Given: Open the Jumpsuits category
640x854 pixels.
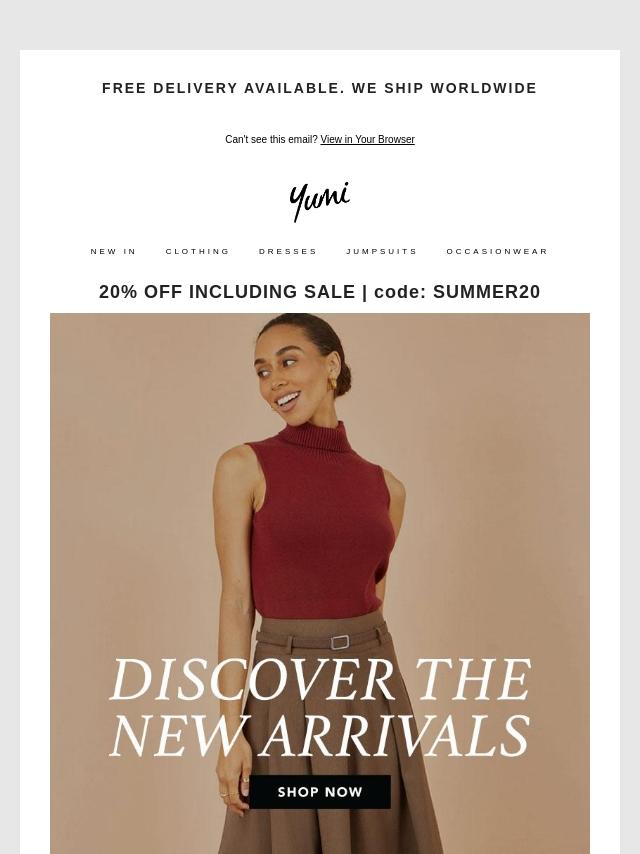Looking at the screenshot, I should point(382,252).
